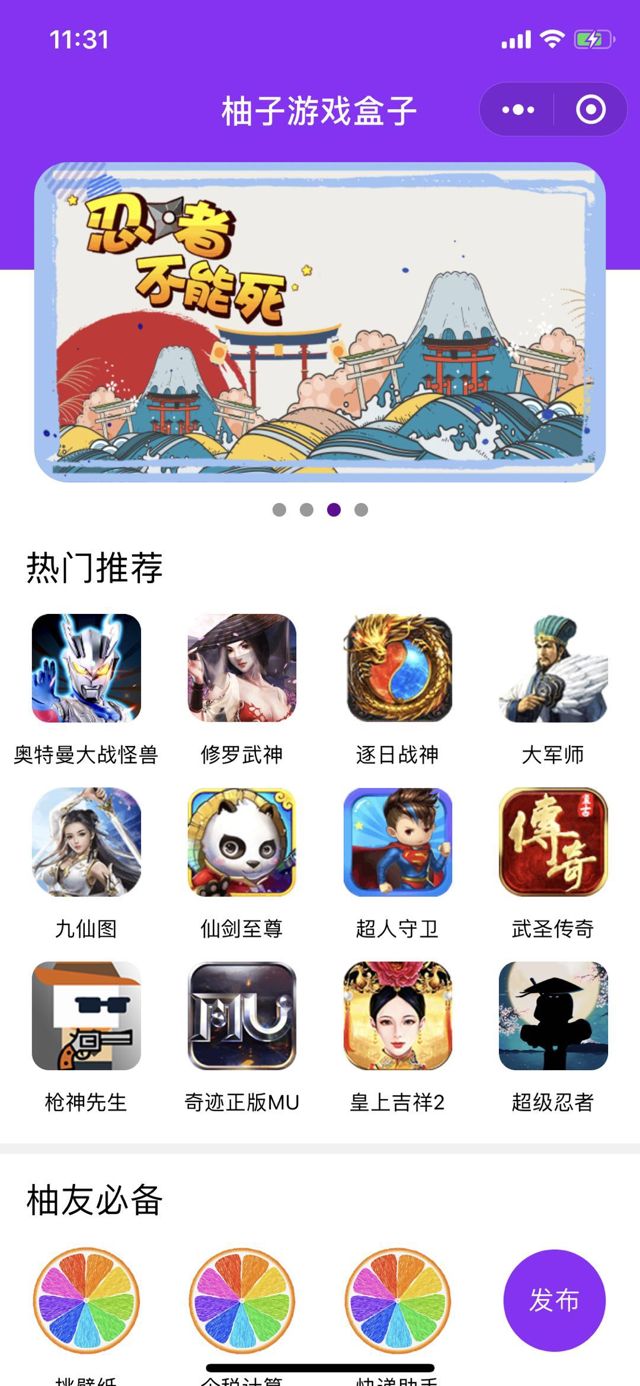Screen dimensions: 640x1386
Task: Open the 修罗武神 game
Action: (242, 668)
